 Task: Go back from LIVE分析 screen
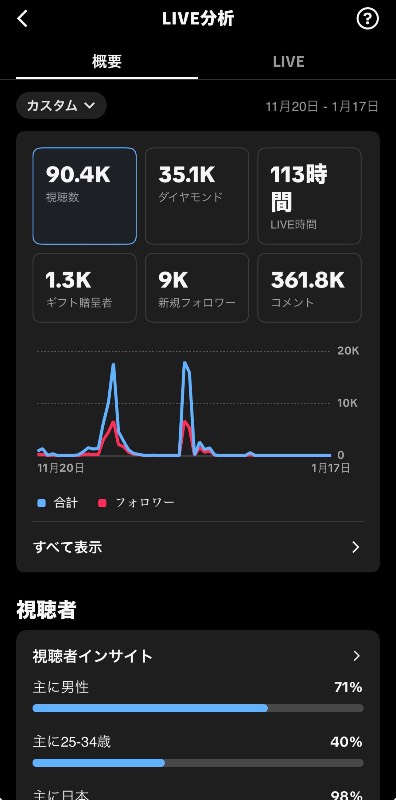pos(22,19)
